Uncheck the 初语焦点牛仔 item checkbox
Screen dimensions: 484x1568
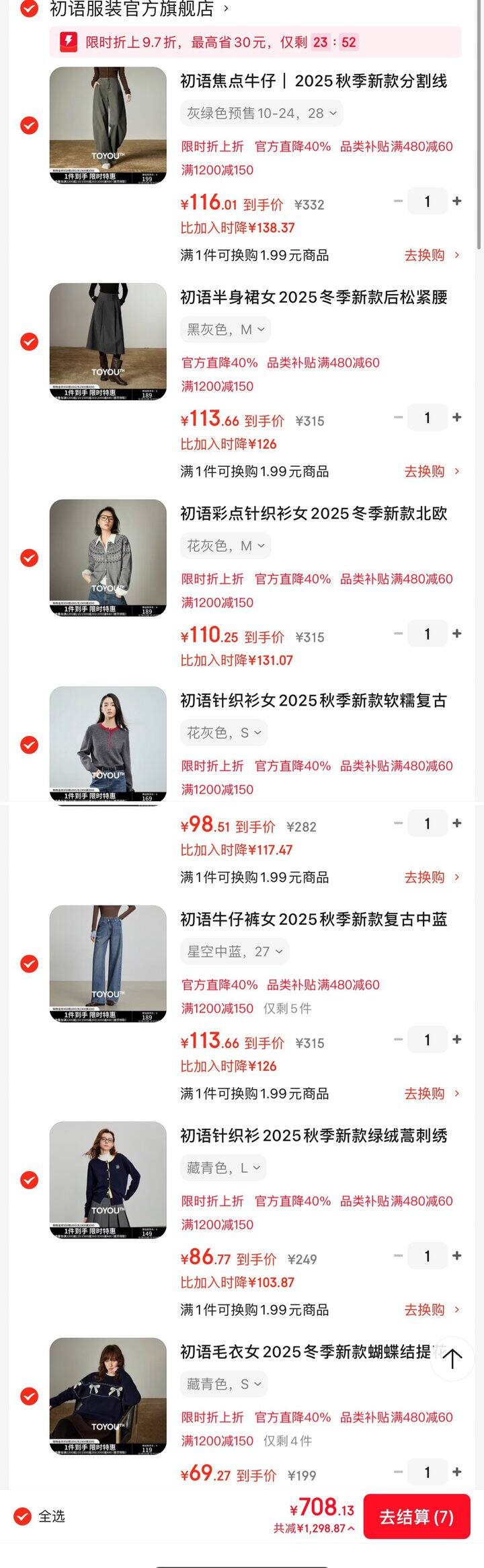tap(30, 125)
